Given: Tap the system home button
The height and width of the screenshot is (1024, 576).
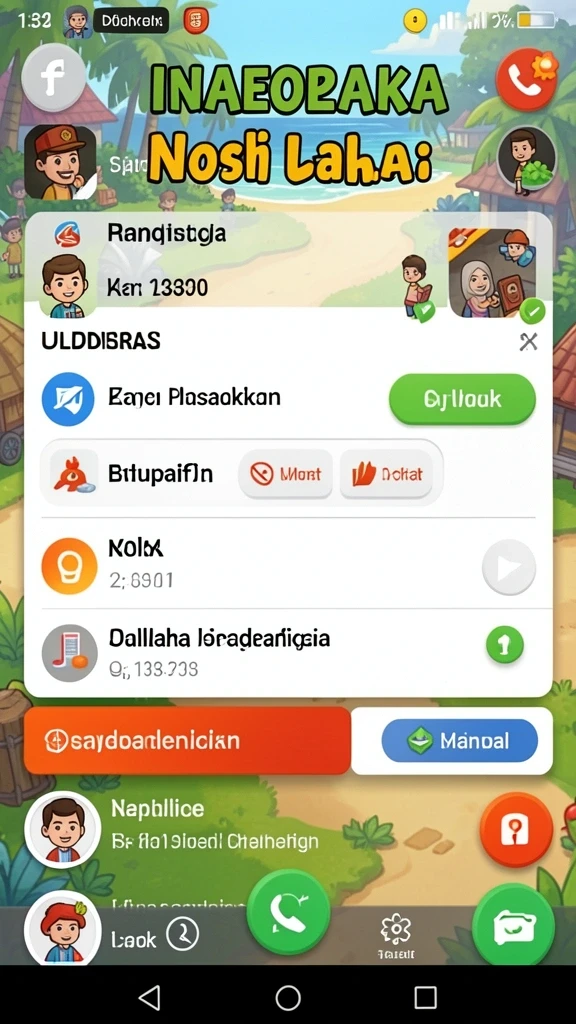Looking at the screenshot, I should click(x=288, y=998).
